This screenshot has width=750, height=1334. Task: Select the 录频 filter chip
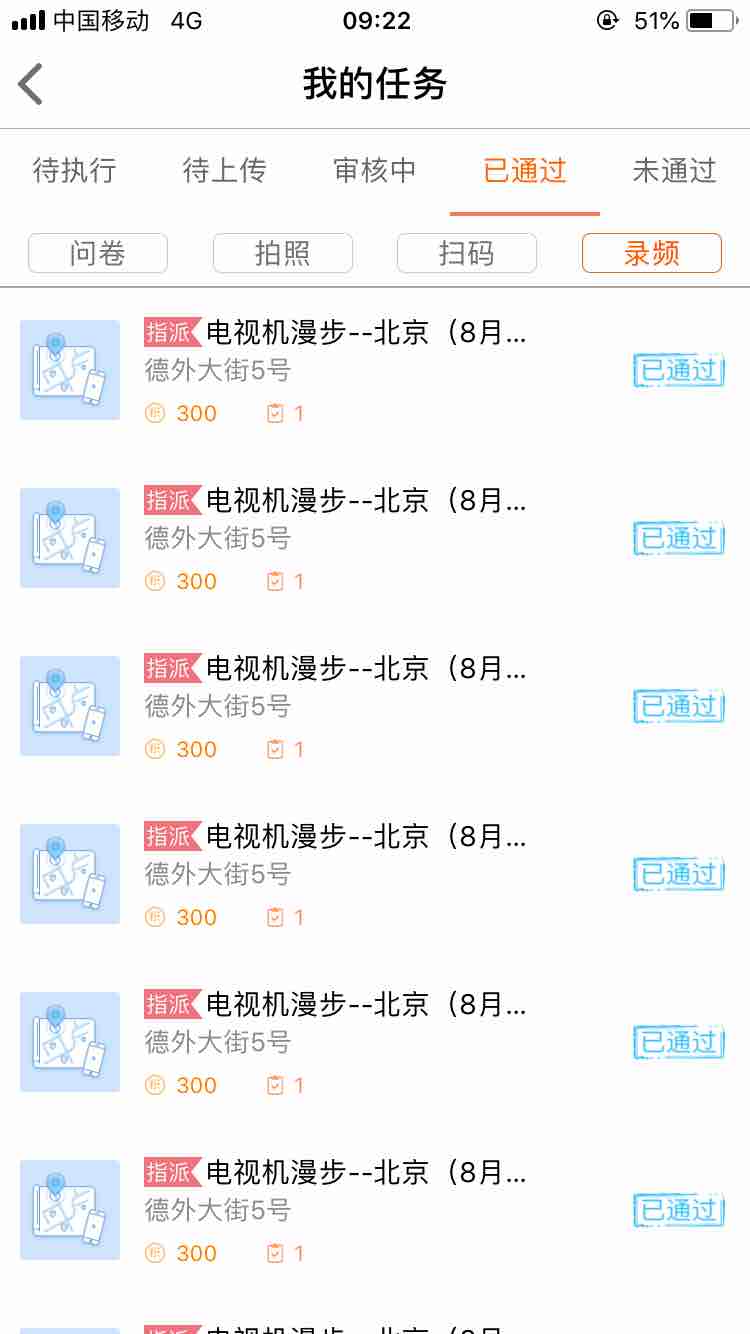[652, 253]
